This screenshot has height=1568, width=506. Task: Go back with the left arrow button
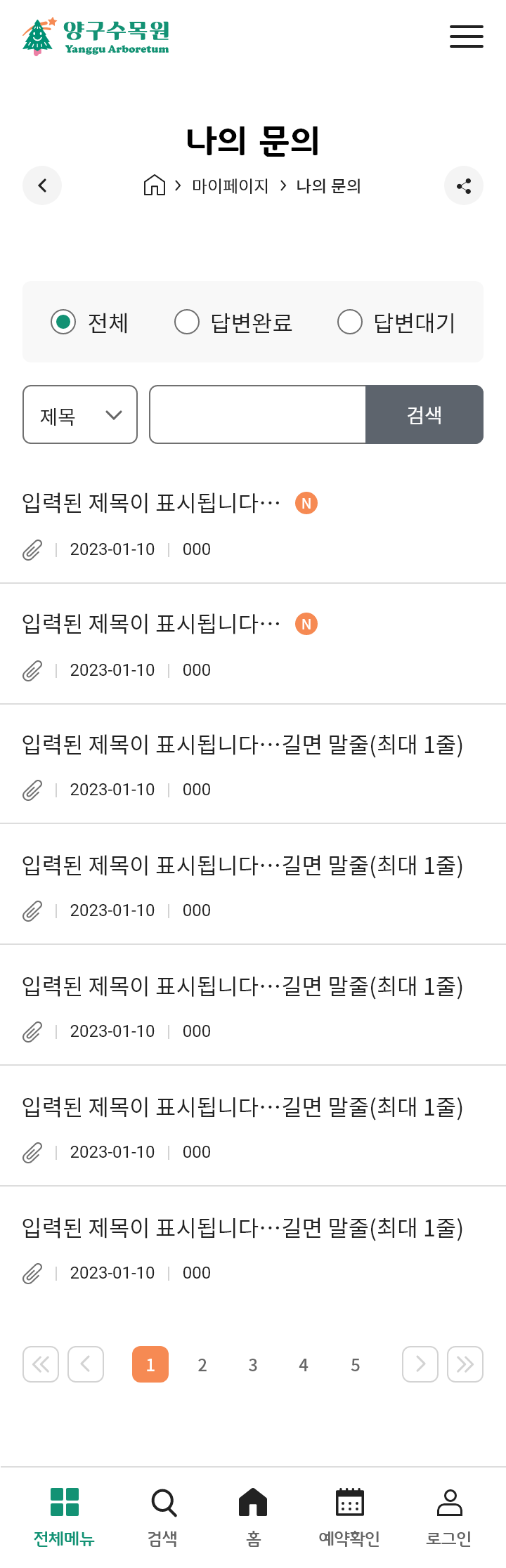42,185
